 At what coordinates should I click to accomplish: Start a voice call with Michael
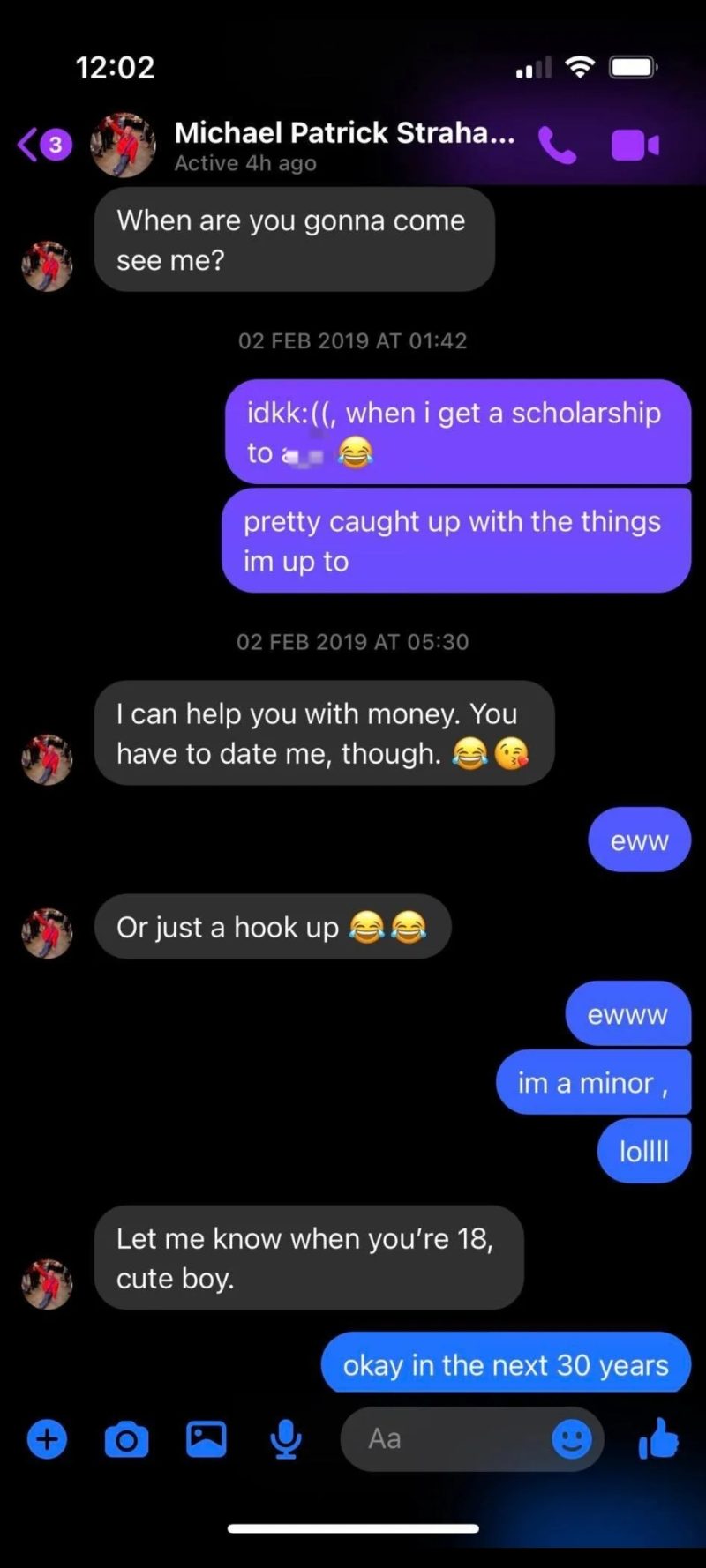tap(557, 146)
